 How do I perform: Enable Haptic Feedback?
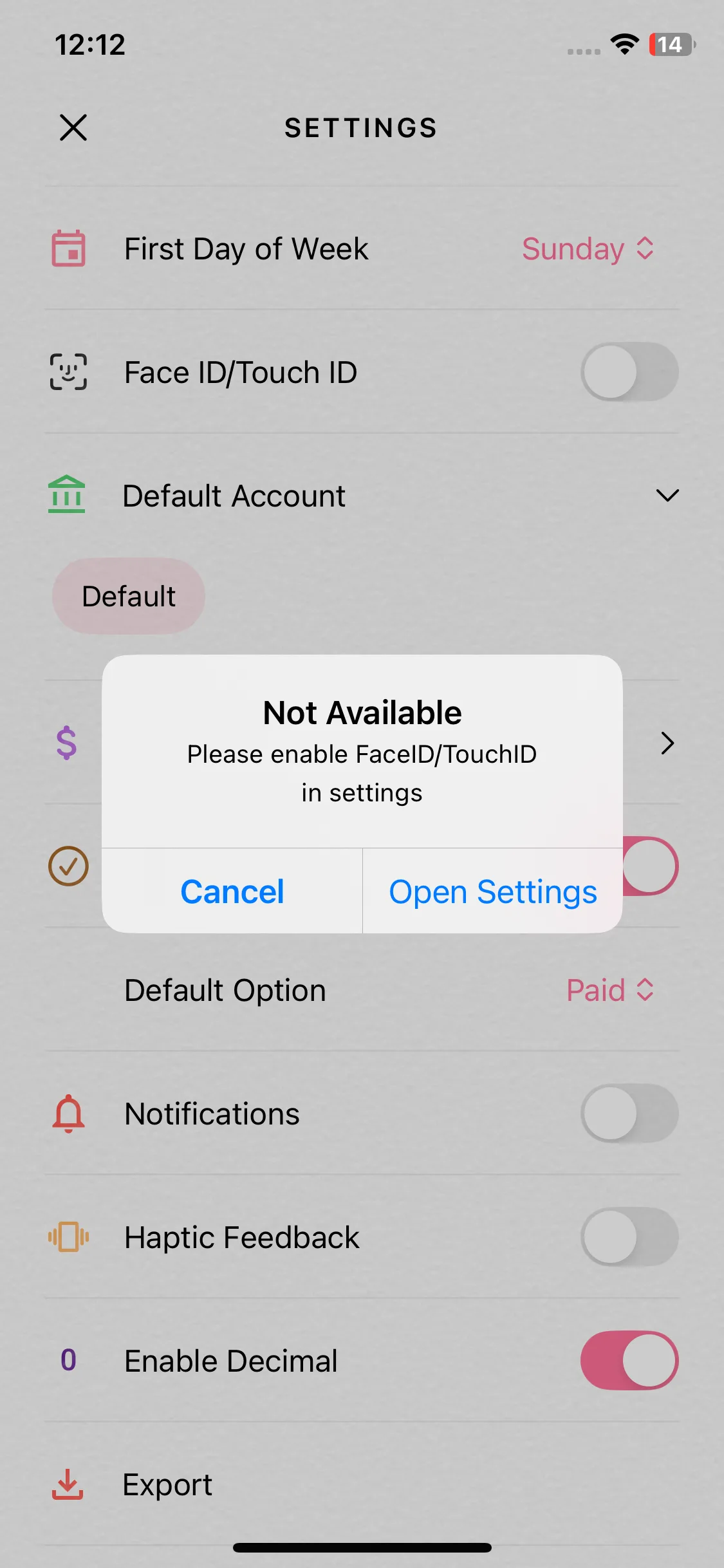(629, 1237)
